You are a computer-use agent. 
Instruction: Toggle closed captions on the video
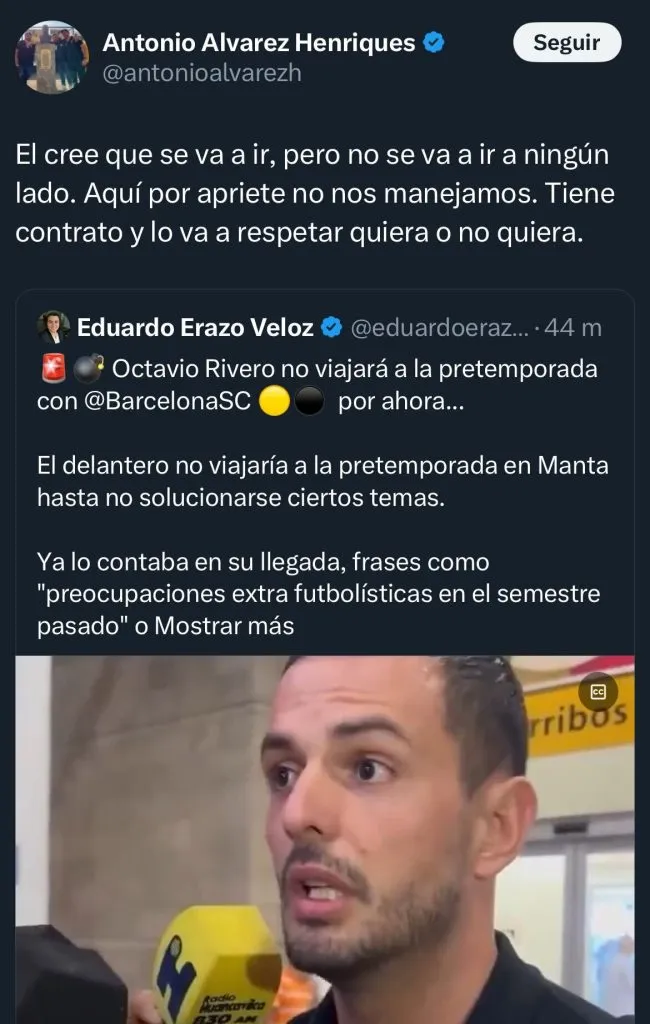pos(600,690)
